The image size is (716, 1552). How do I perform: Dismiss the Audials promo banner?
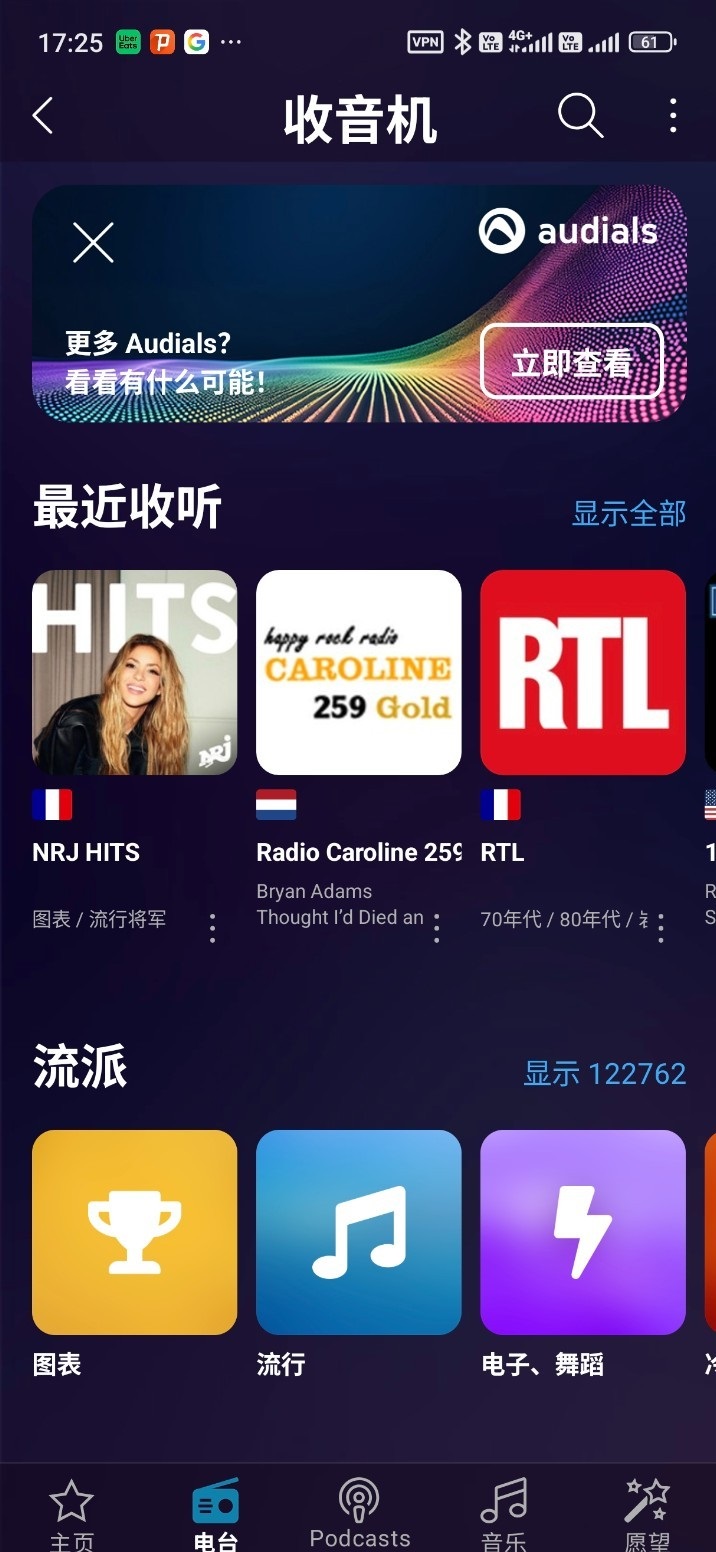coord(93,243)
